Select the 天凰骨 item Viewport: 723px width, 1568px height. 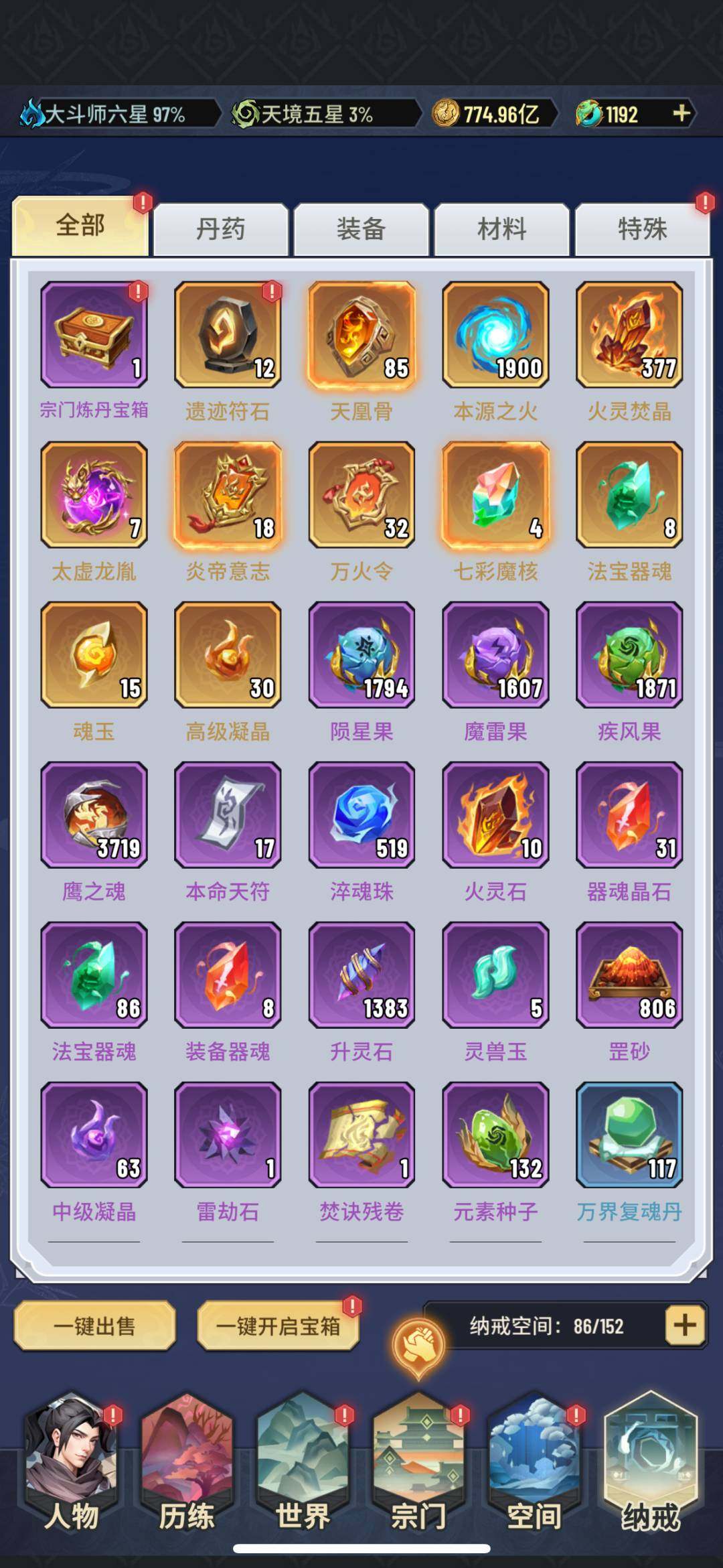(361, 335)
